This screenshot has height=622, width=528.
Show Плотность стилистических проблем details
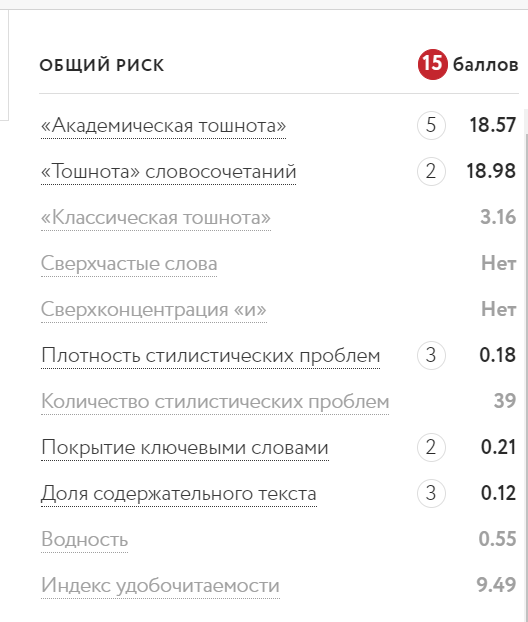point(210,355)
